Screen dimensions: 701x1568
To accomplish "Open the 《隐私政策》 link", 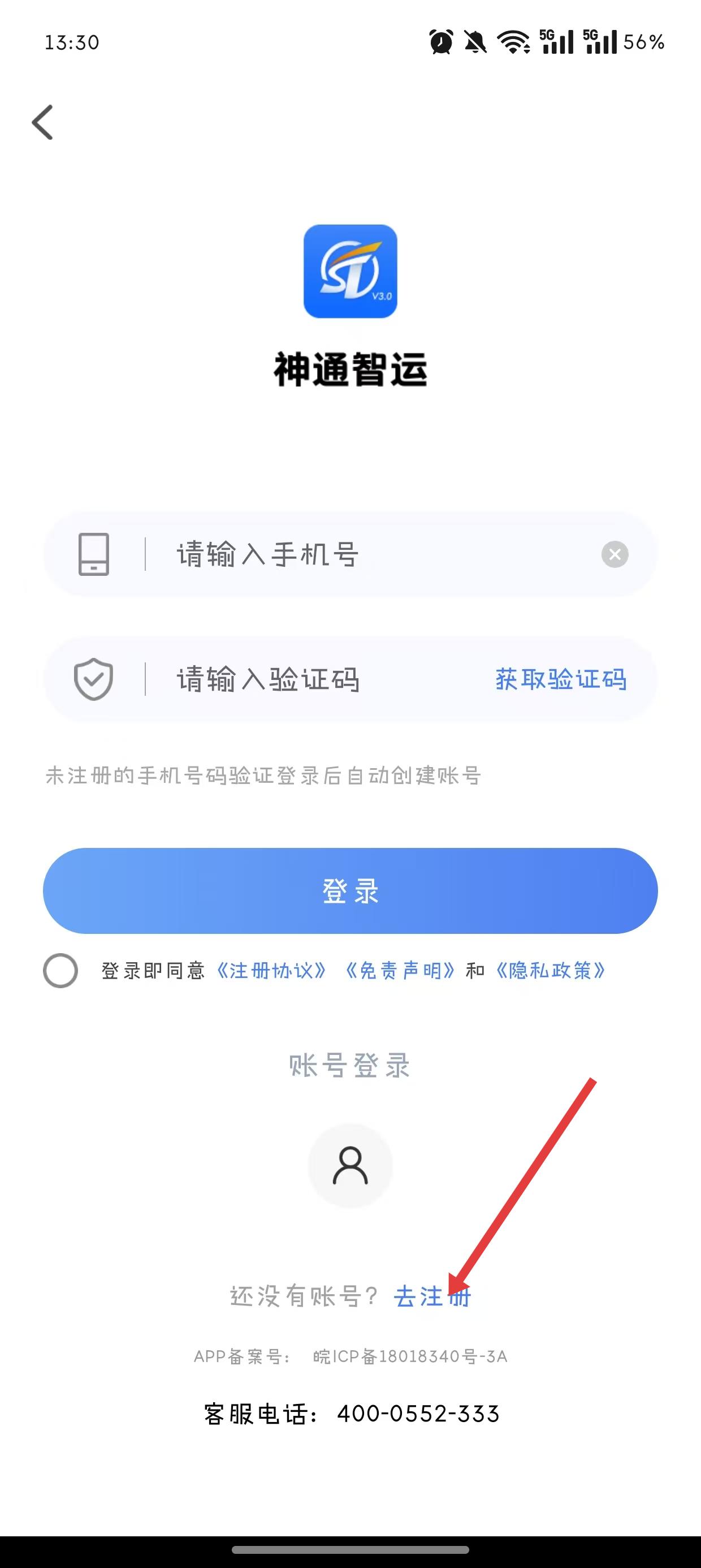I will pos(550,970).
